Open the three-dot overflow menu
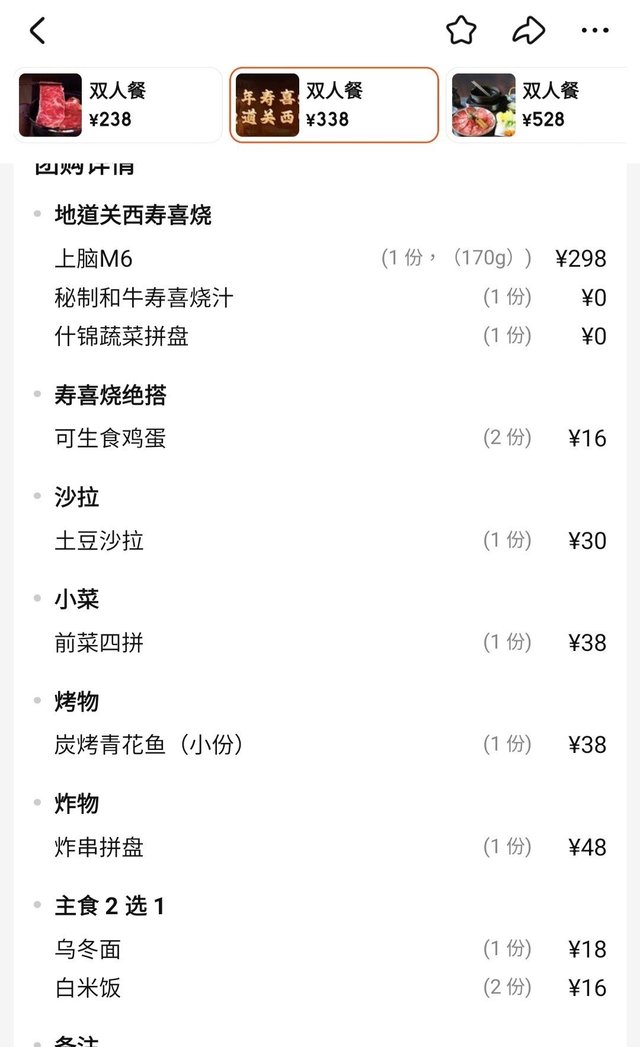Screen dimensions: 640x1047 coord(595,31)
